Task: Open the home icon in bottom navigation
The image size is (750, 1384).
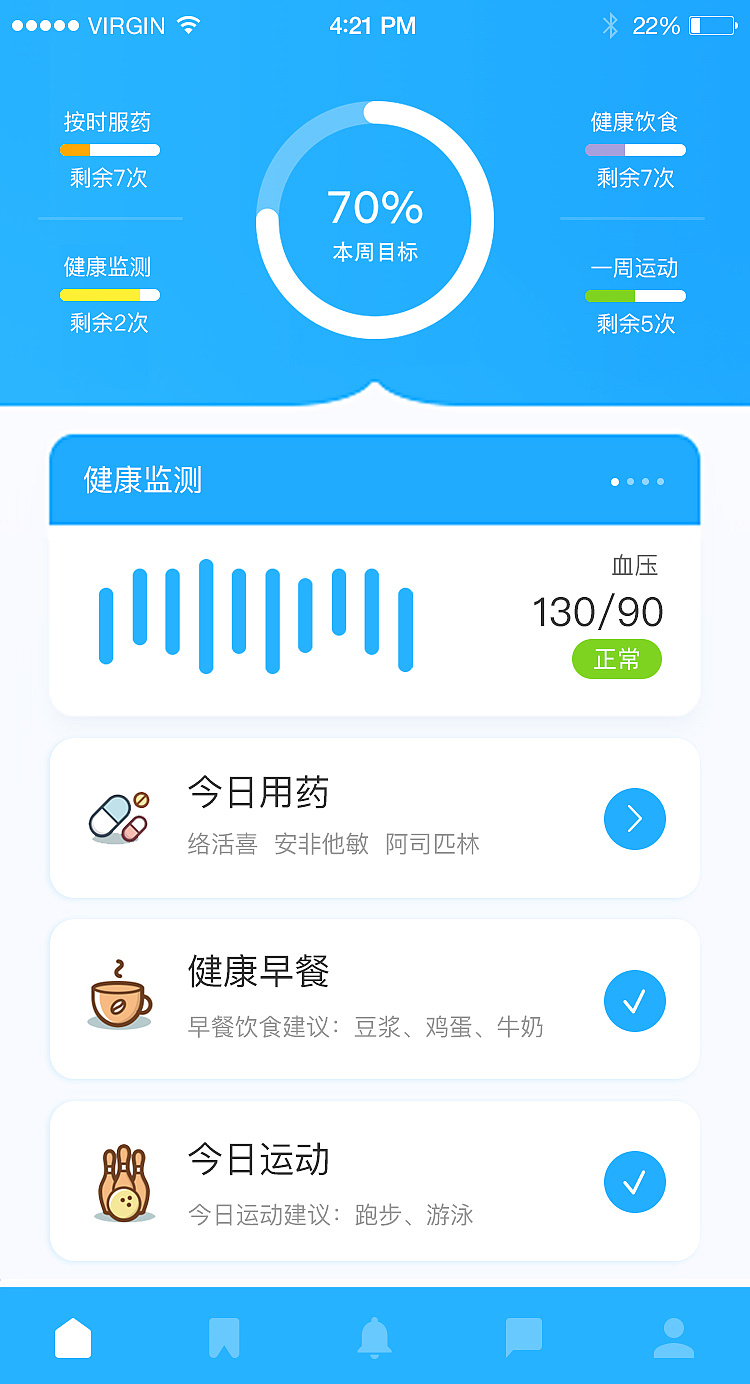Action: point(73,1335)
